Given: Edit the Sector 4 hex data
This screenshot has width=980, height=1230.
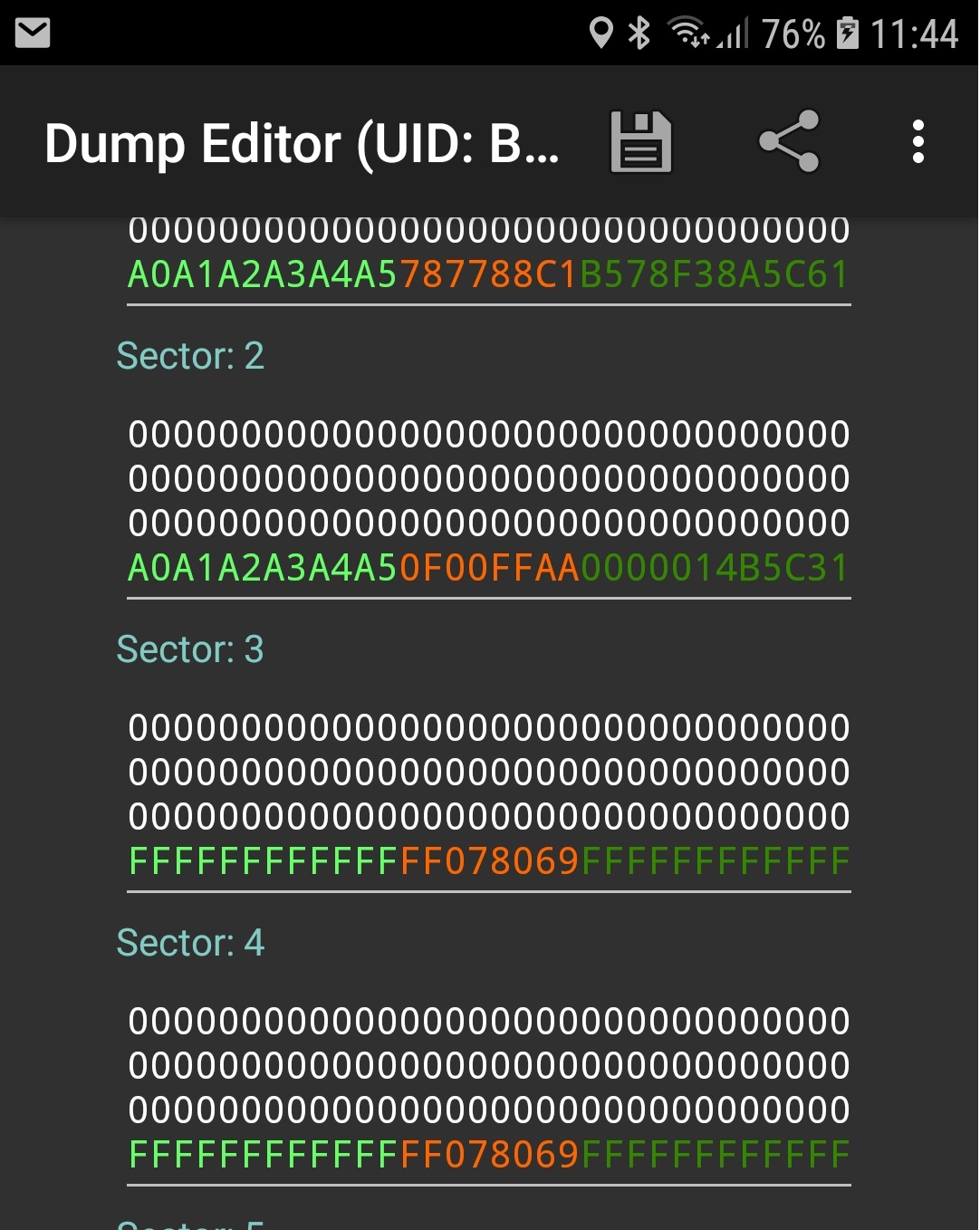Looking at the screenshot, I should click(488, 1088).
